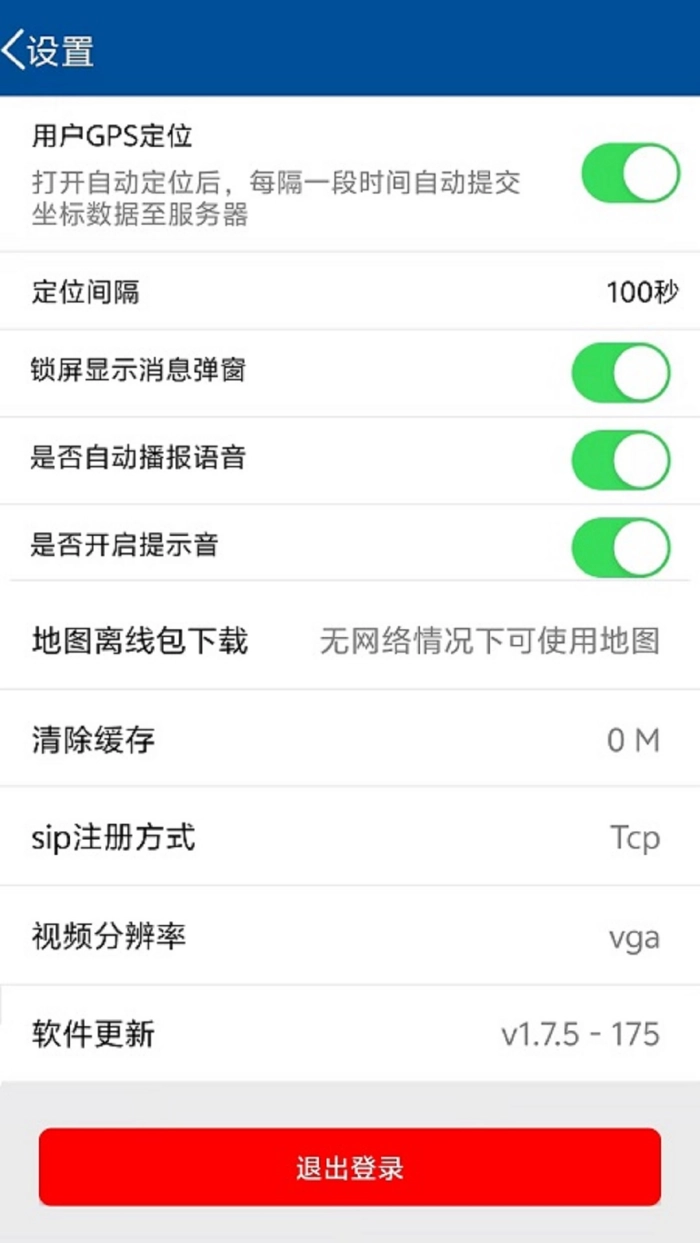Disable 锁屏显示消息弹窗
The width and height of the screenshot is (700, 1243).
[x=620, y=373]
